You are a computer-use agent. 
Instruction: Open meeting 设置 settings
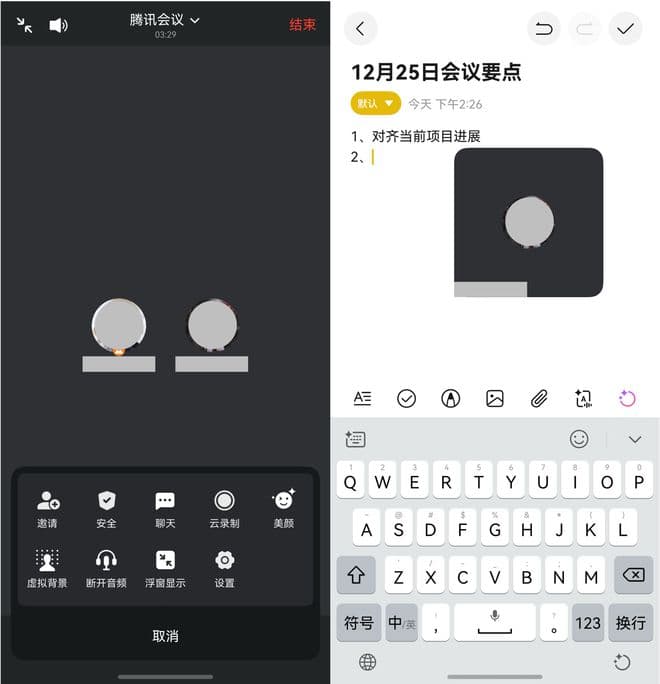click(224, 567)
